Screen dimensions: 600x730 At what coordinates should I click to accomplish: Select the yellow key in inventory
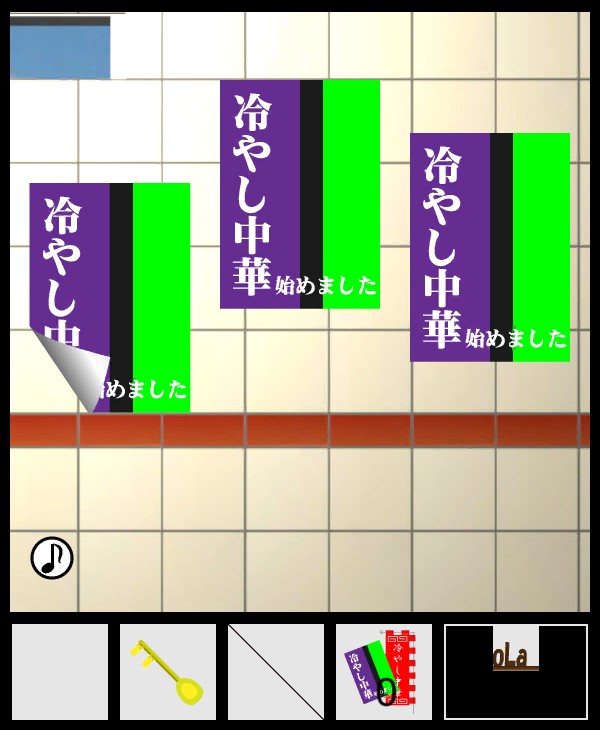tap(168, 672)
